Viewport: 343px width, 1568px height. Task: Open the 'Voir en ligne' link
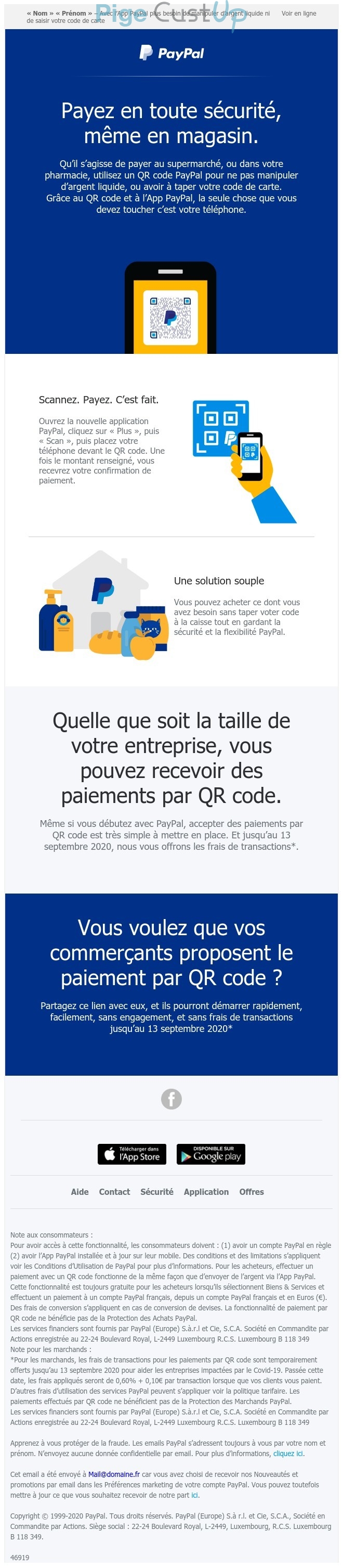point(299,13)
